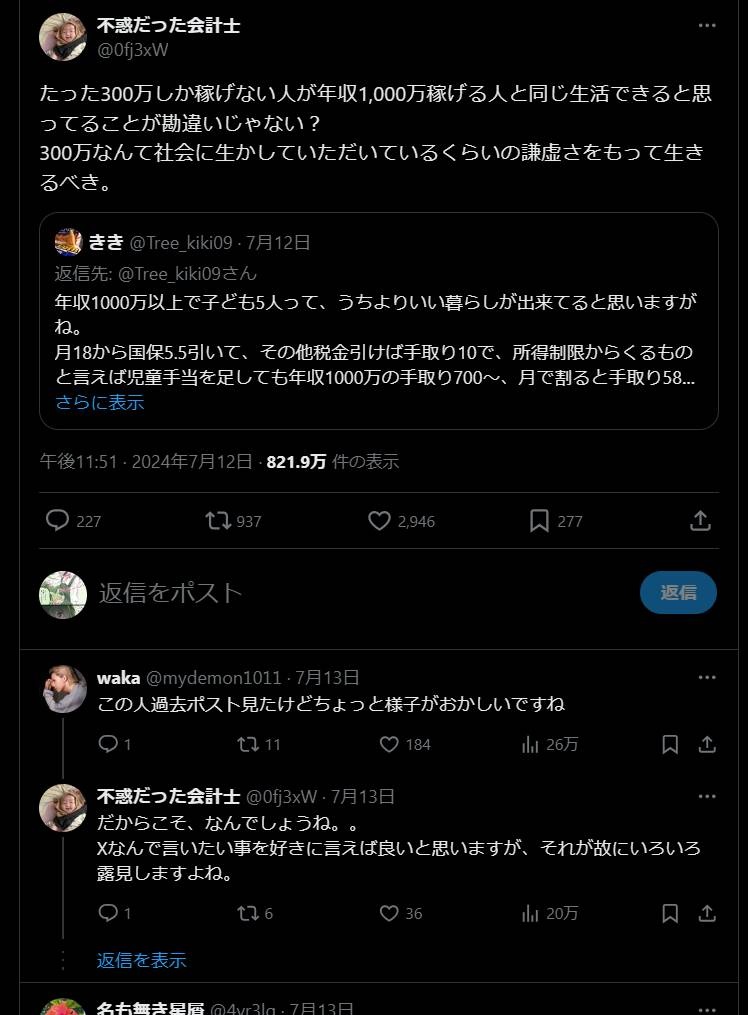Open 不惑だった会計士's profile picture on the main post
The width and height of the screenshot is (748, 1015).
point(62,37)
